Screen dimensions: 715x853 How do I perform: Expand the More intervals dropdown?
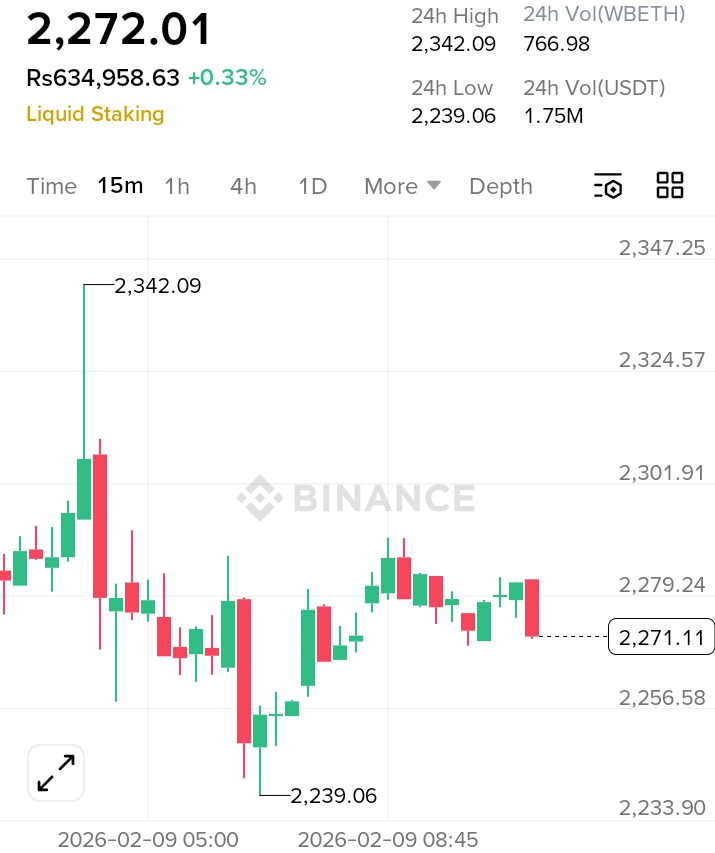point(402,186)
